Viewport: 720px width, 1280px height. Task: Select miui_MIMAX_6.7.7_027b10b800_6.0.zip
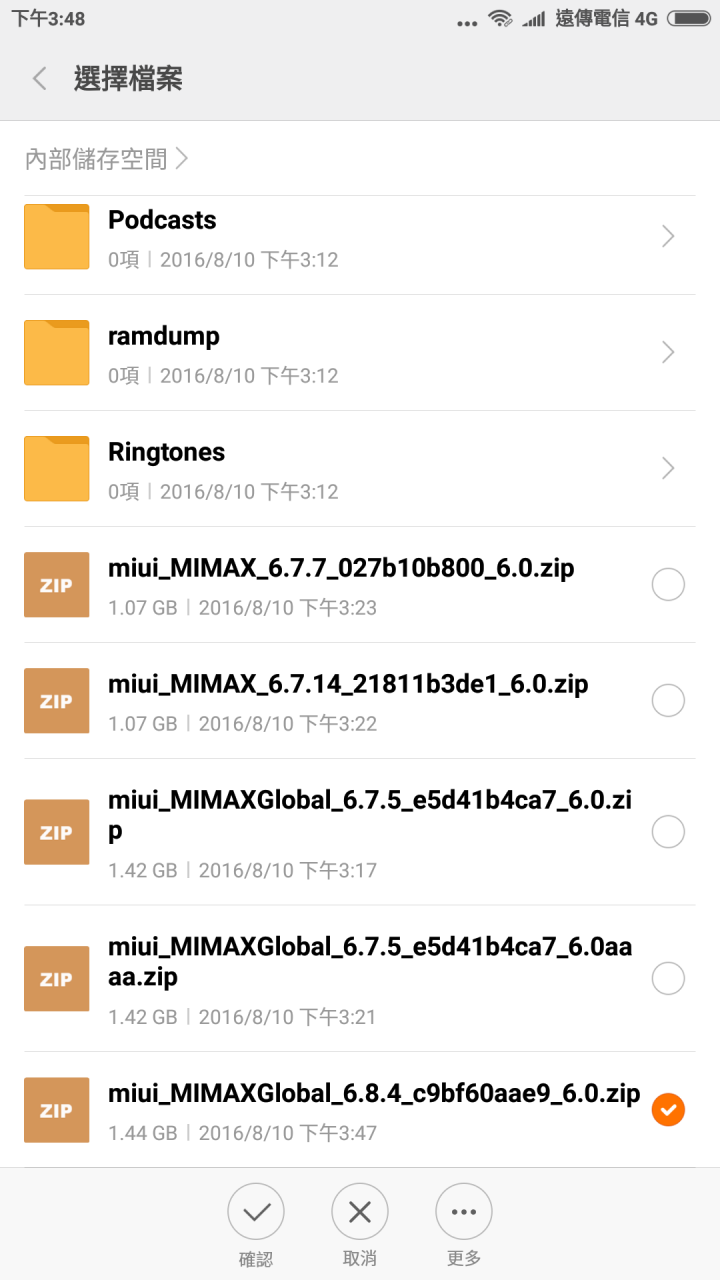click(667, 584)
